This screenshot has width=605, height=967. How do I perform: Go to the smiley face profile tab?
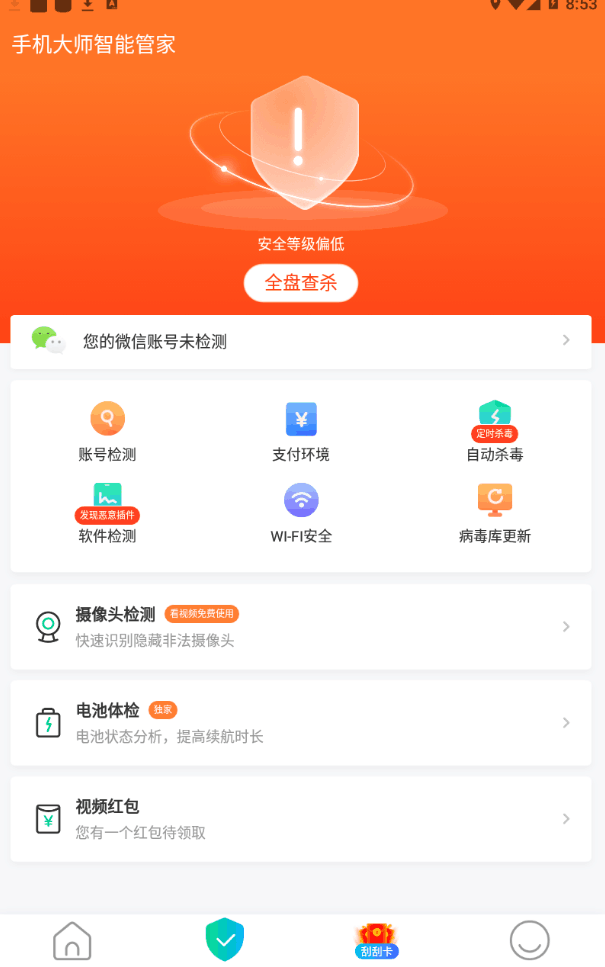click(x=529, y=940)
